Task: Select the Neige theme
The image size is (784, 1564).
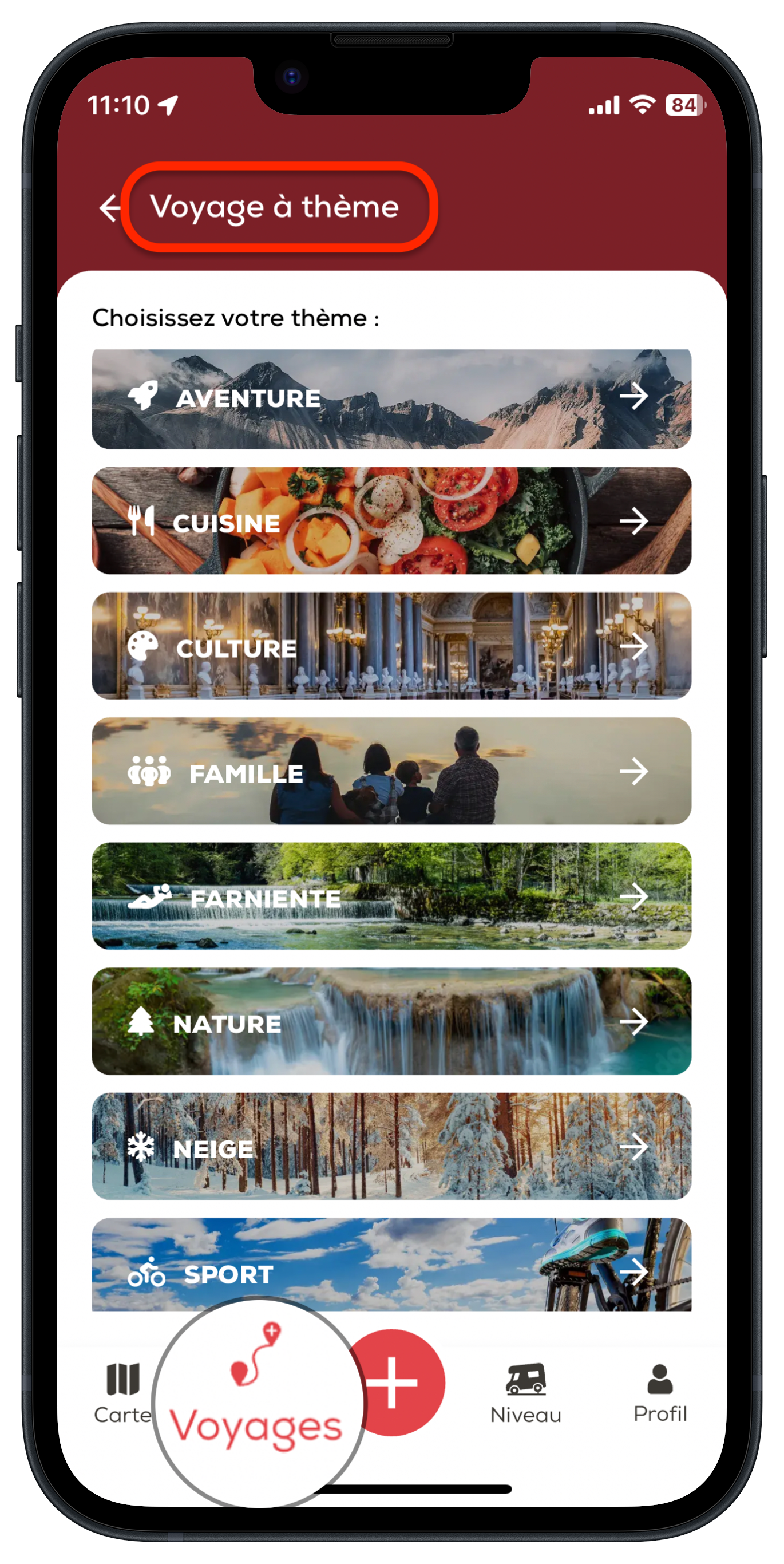Action: (x=391, y=1146)
